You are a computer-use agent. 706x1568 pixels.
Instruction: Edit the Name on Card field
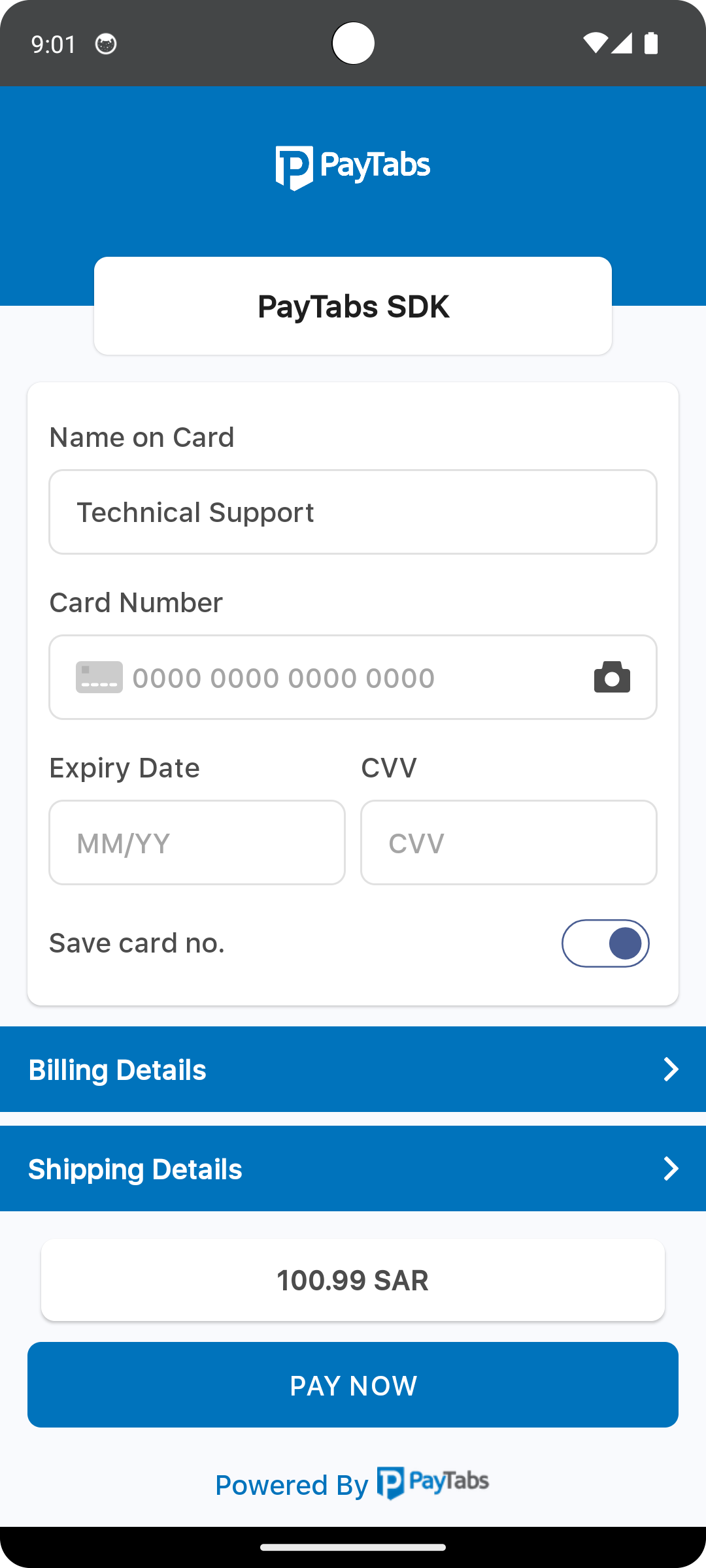coord(353,512)
